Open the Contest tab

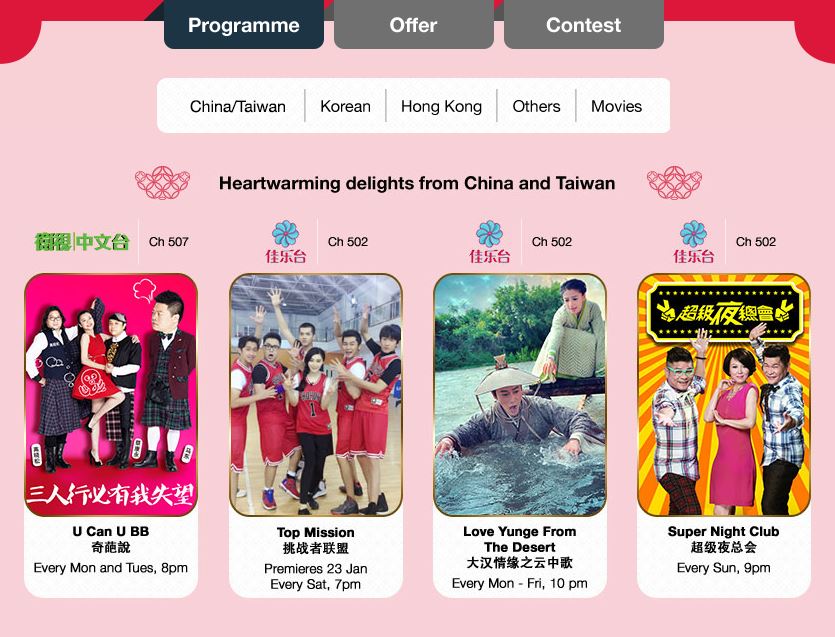point(583,25)
